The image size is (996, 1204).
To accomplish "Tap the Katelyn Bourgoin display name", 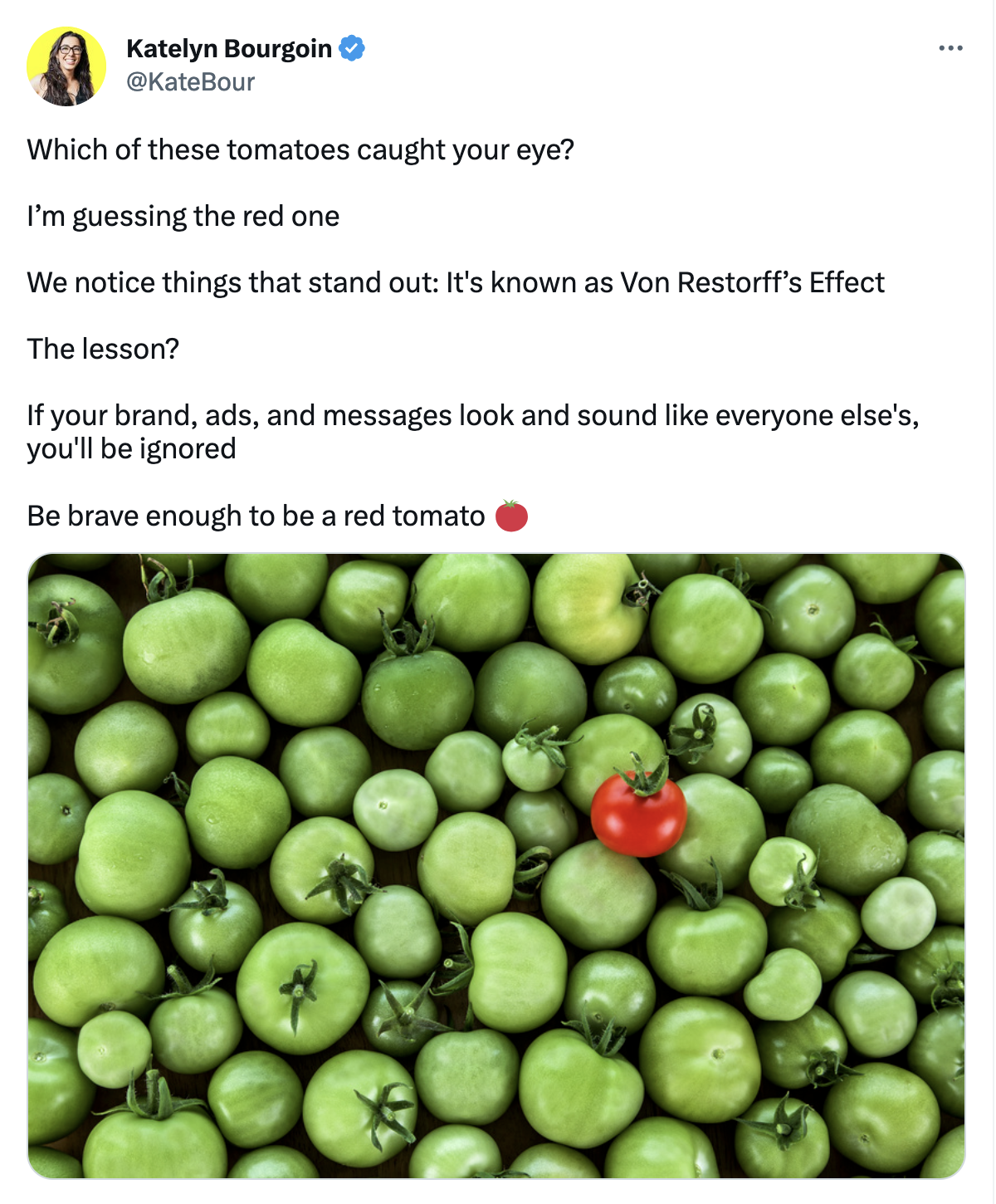I will tap(229, 49).
